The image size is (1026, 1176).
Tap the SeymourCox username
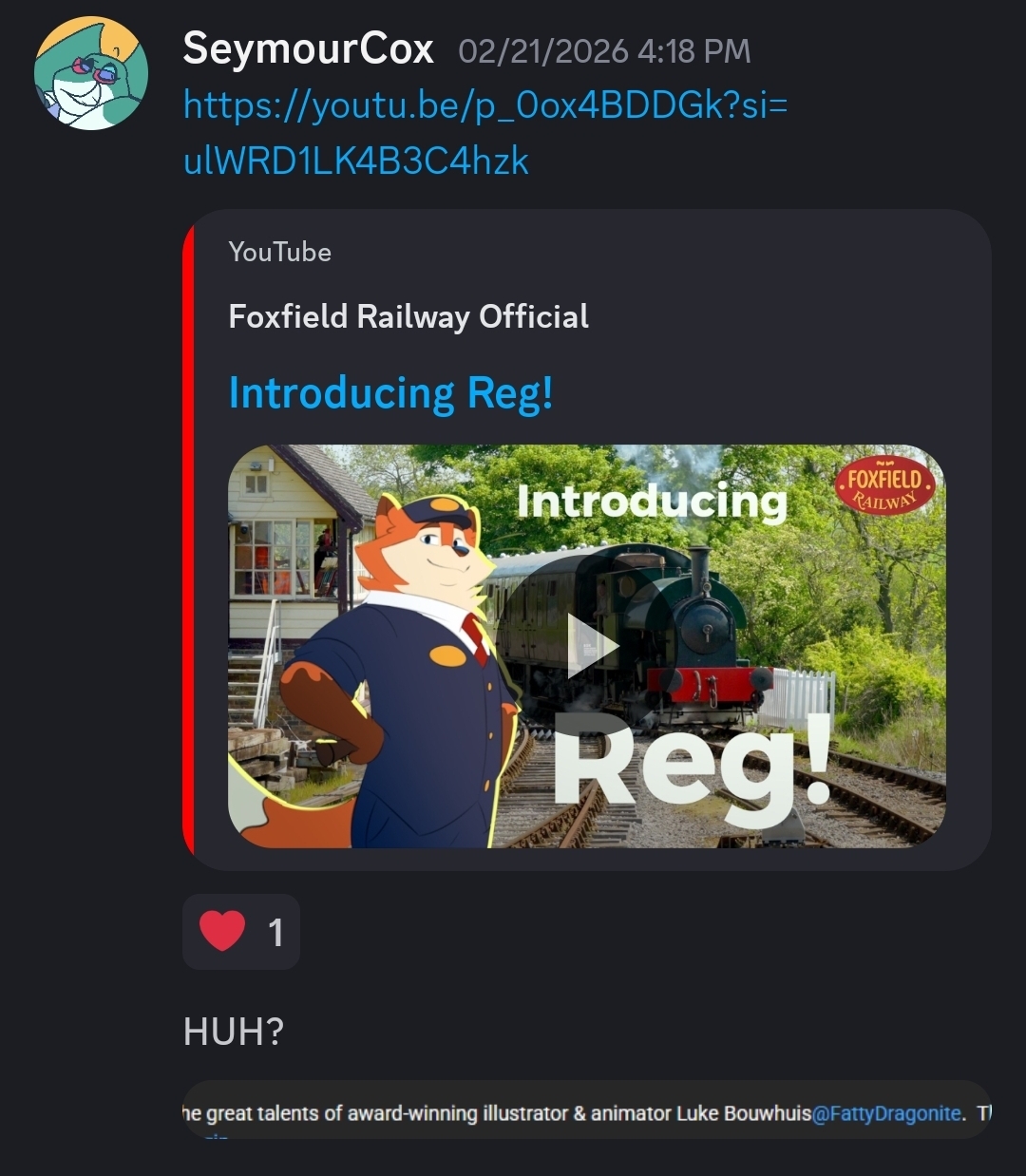pyautogui.click(x=308, y=49)
